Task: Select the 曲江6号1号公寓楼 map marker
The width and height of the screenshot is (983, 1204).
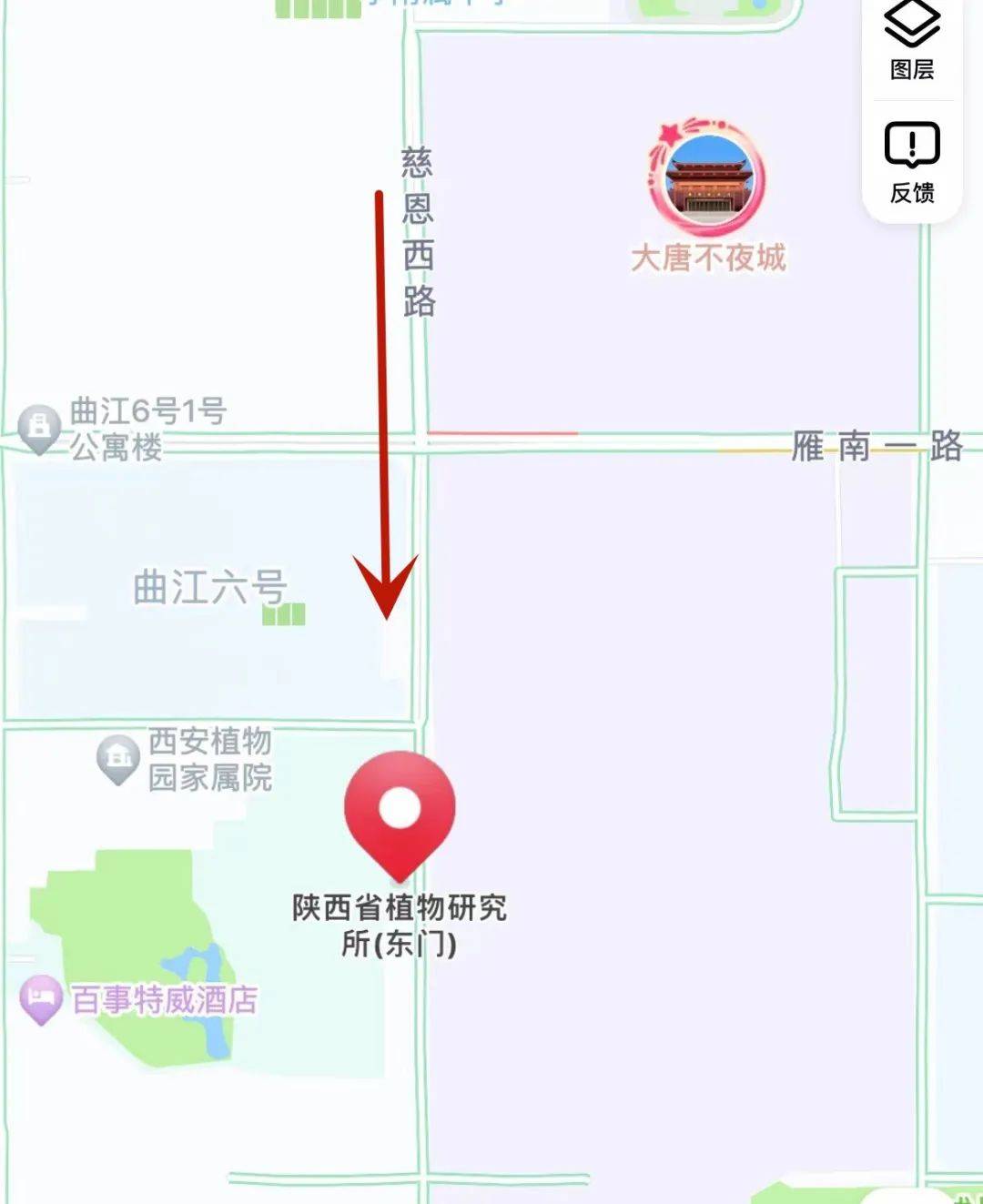Action: tap(39, 428)
